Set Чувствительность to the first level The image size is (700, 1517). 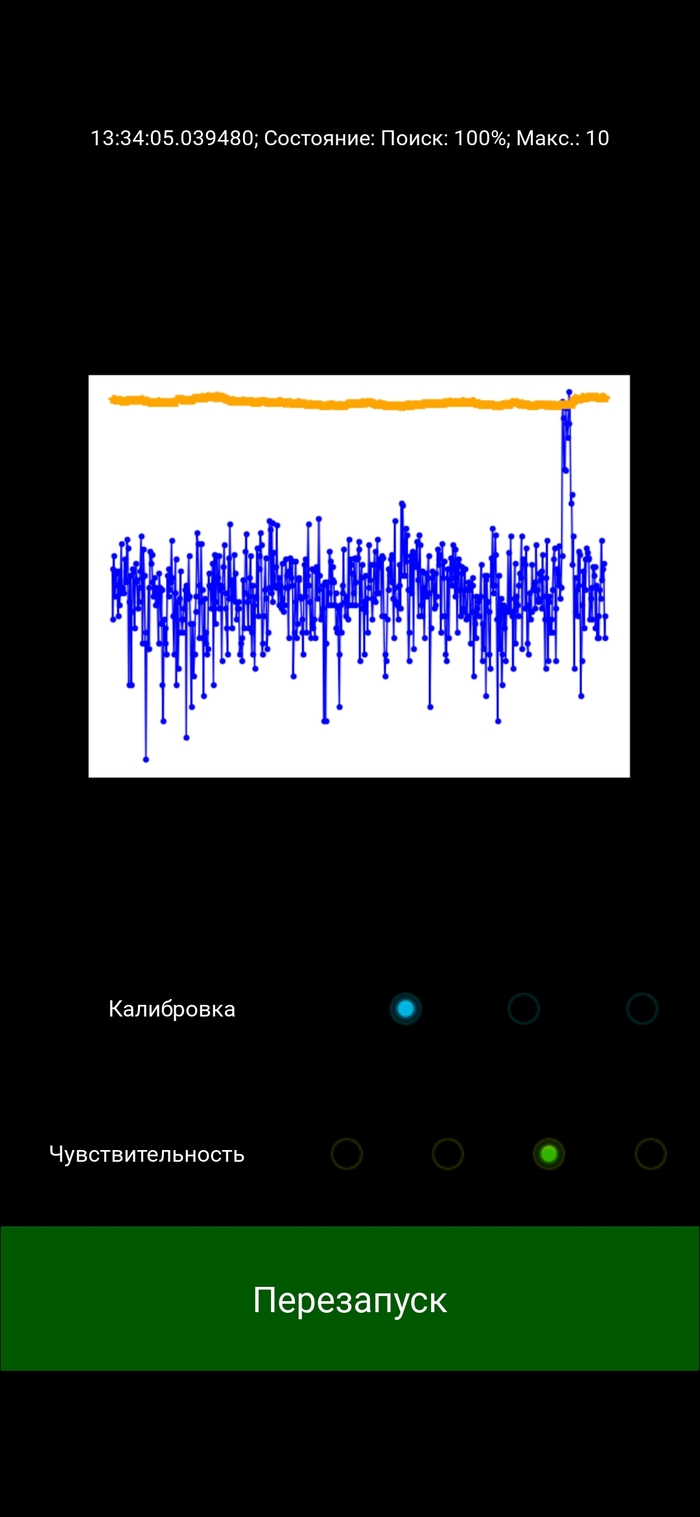click(346, 1154)
